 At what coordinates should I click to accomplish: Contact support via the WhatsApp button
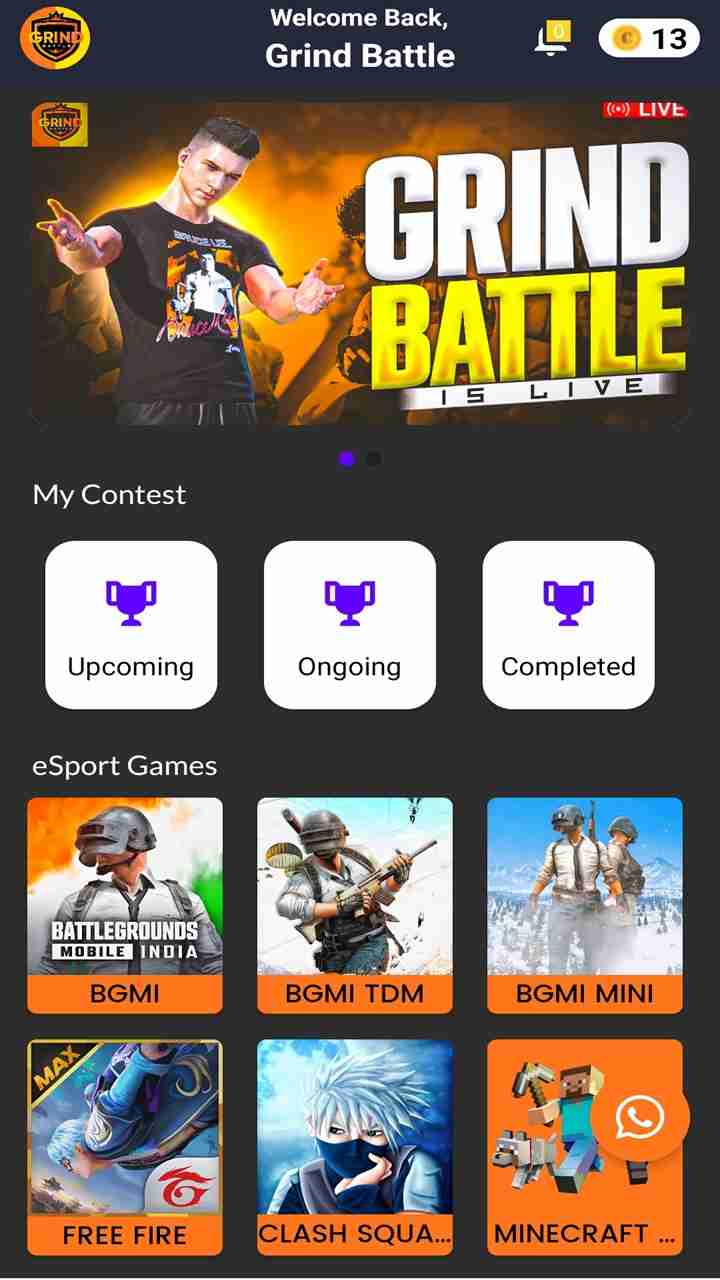[x=640, y=1117]
